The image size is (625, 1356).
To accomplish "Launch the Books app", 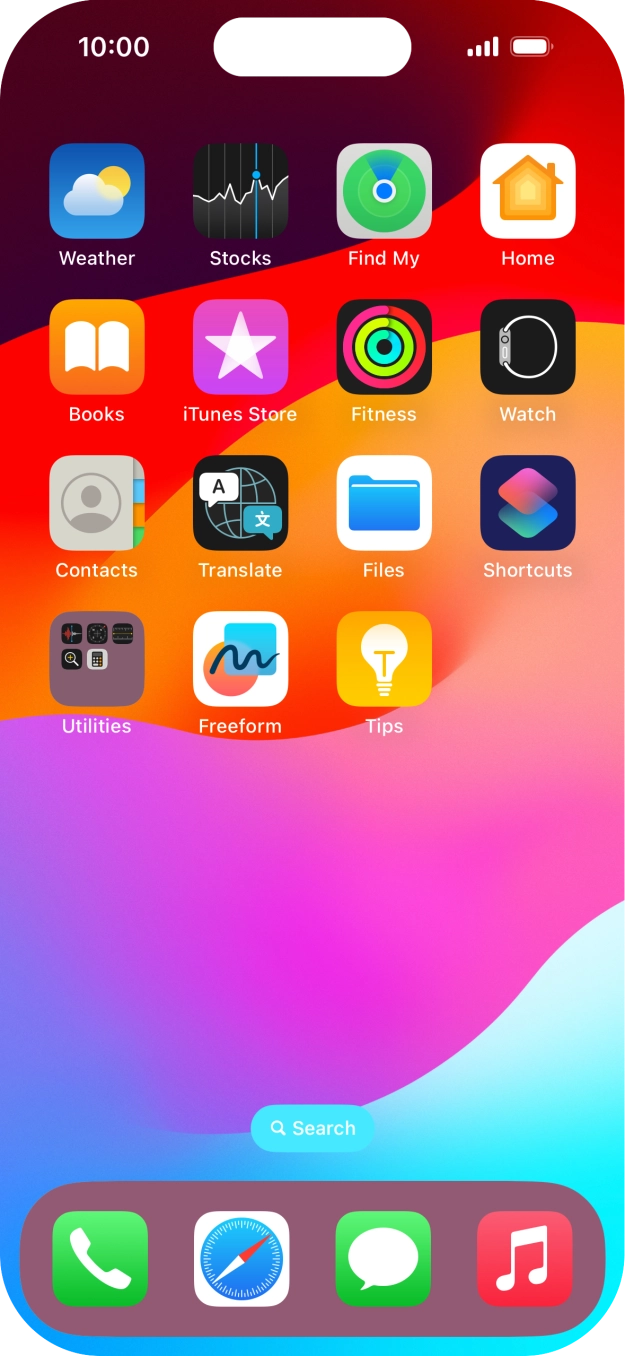I will 97,347.
